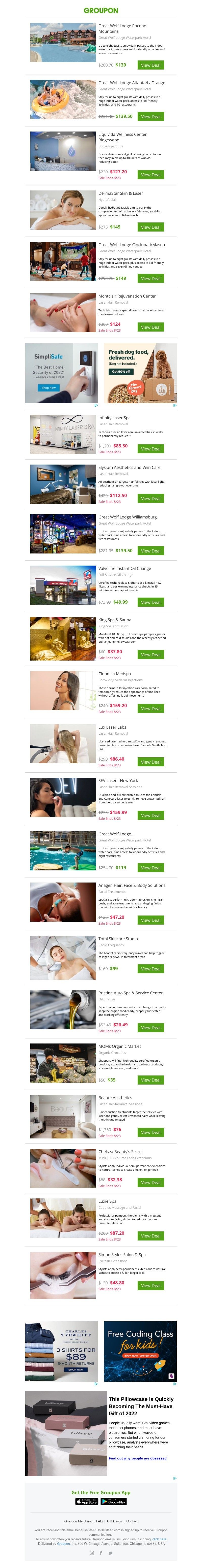Download Groupon from the App Store

point(87,1502)
